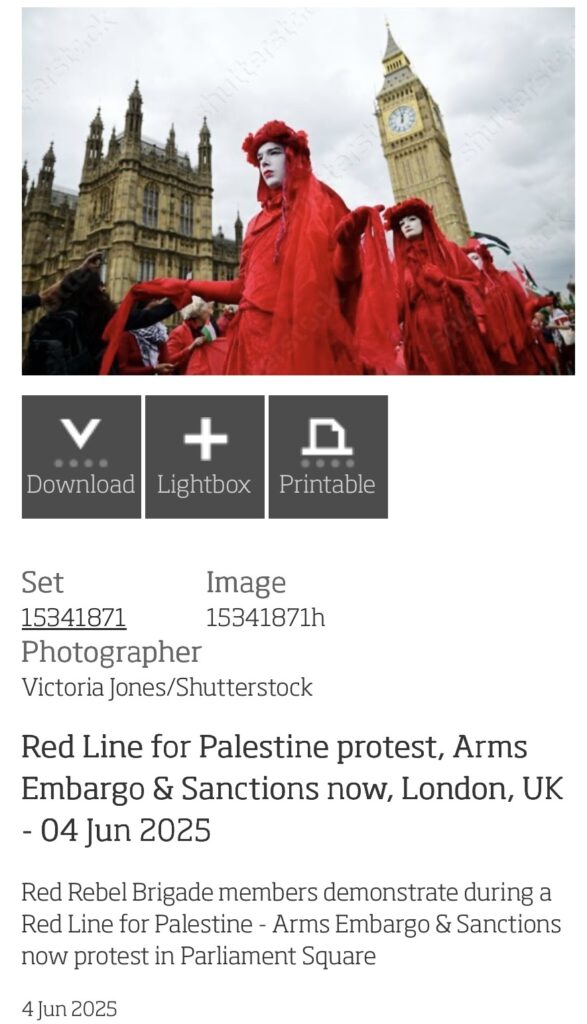Open the red-robed protesters photo
The height and width of the screenshot is (1024, 587).
(298, 191)
